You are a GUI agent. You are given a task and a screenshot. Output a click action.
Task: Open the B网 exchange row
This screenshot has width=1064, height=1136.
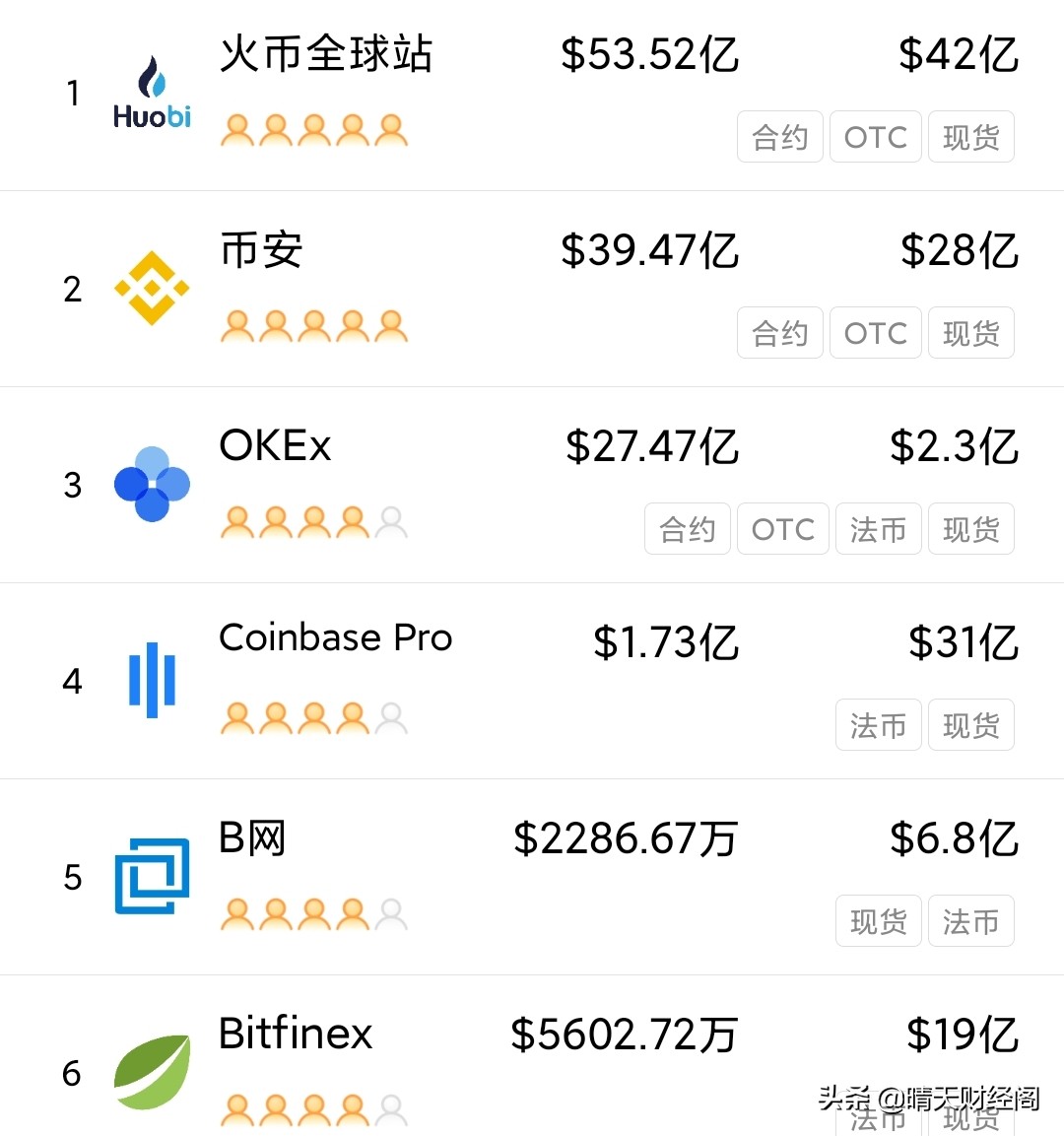pos(252,838)
